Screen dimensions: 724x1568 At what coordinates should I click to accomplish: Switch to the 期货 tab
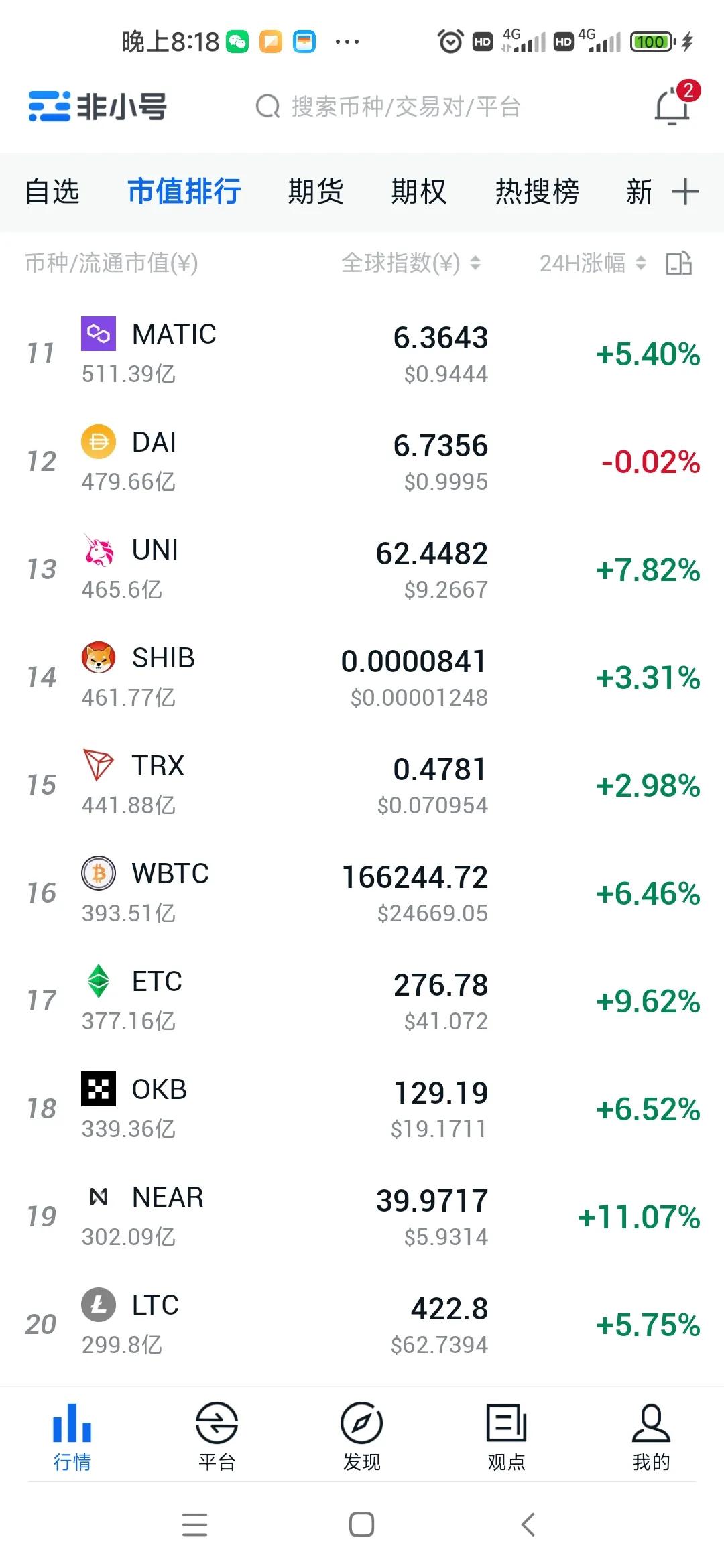315,192
